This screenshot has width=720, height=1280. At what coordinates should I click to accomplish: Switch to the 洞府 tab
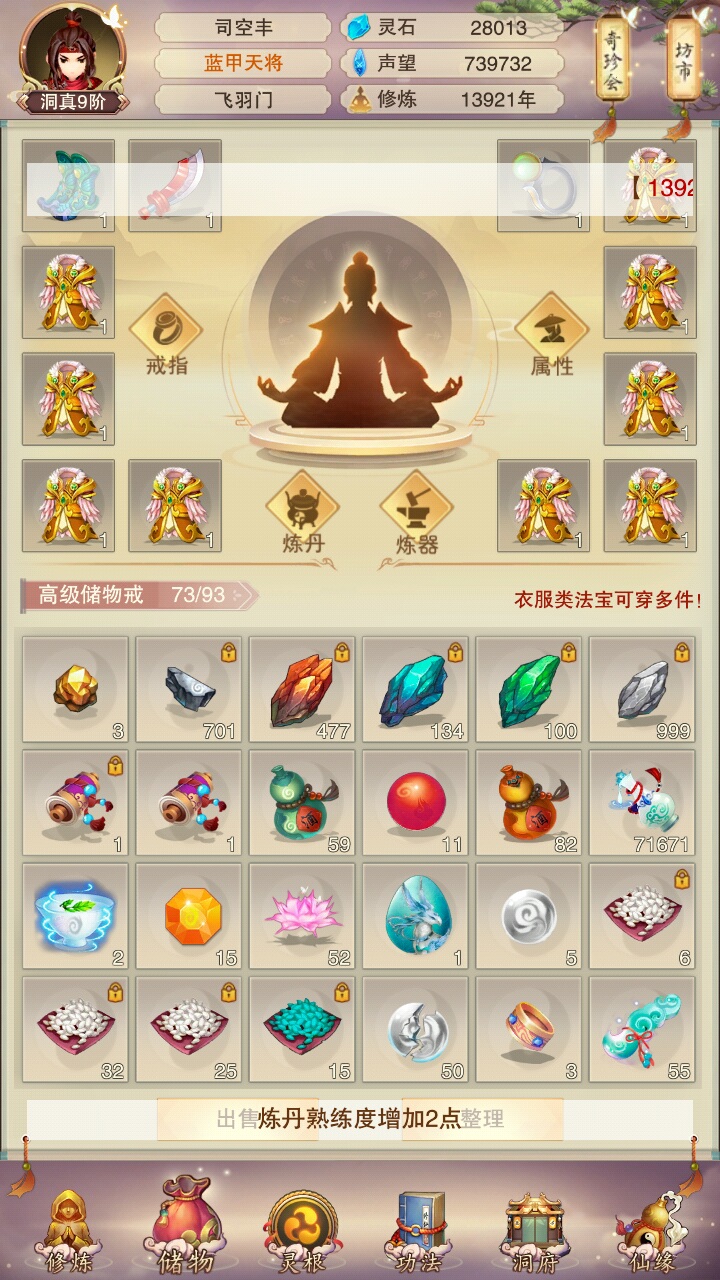535,1232
